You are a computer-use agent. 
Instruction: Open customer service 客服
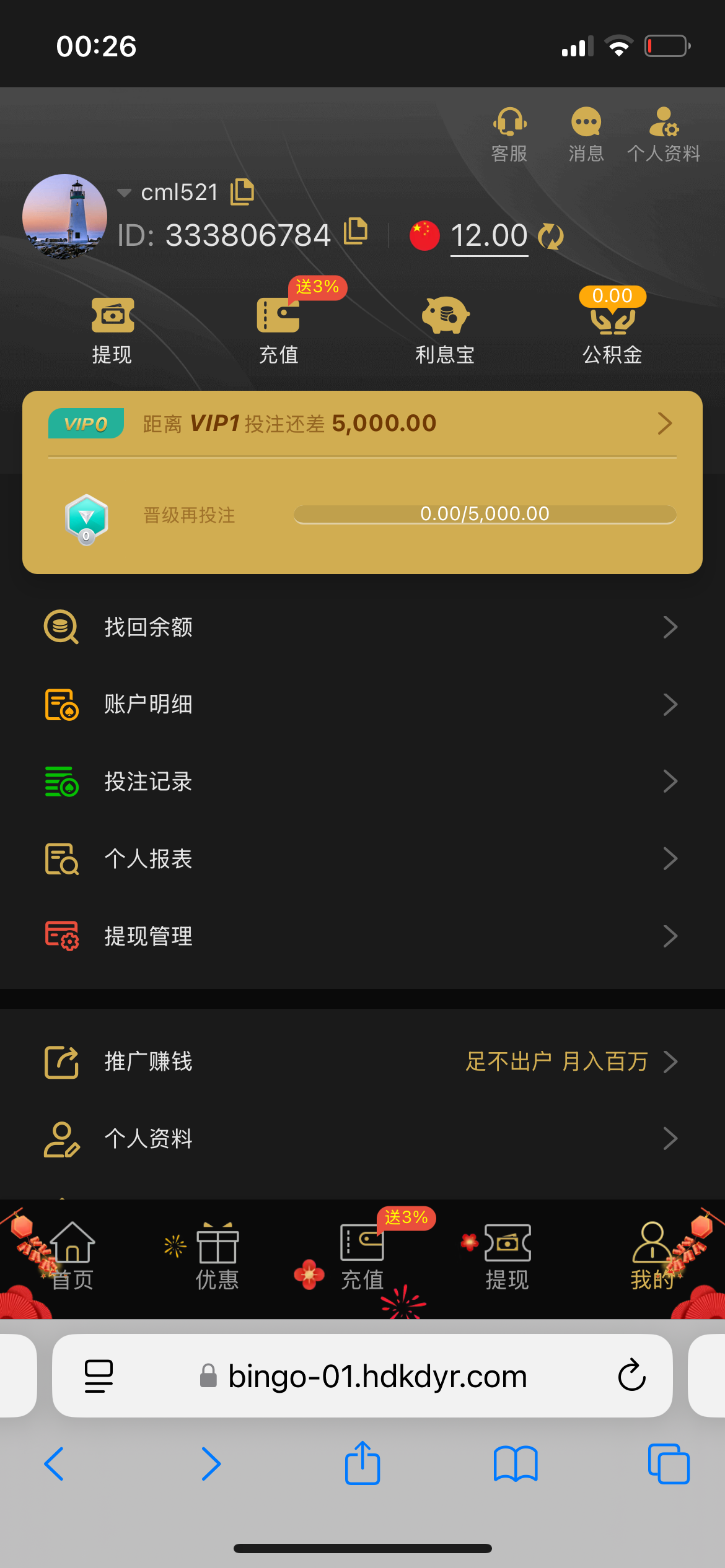coord(509,134)
